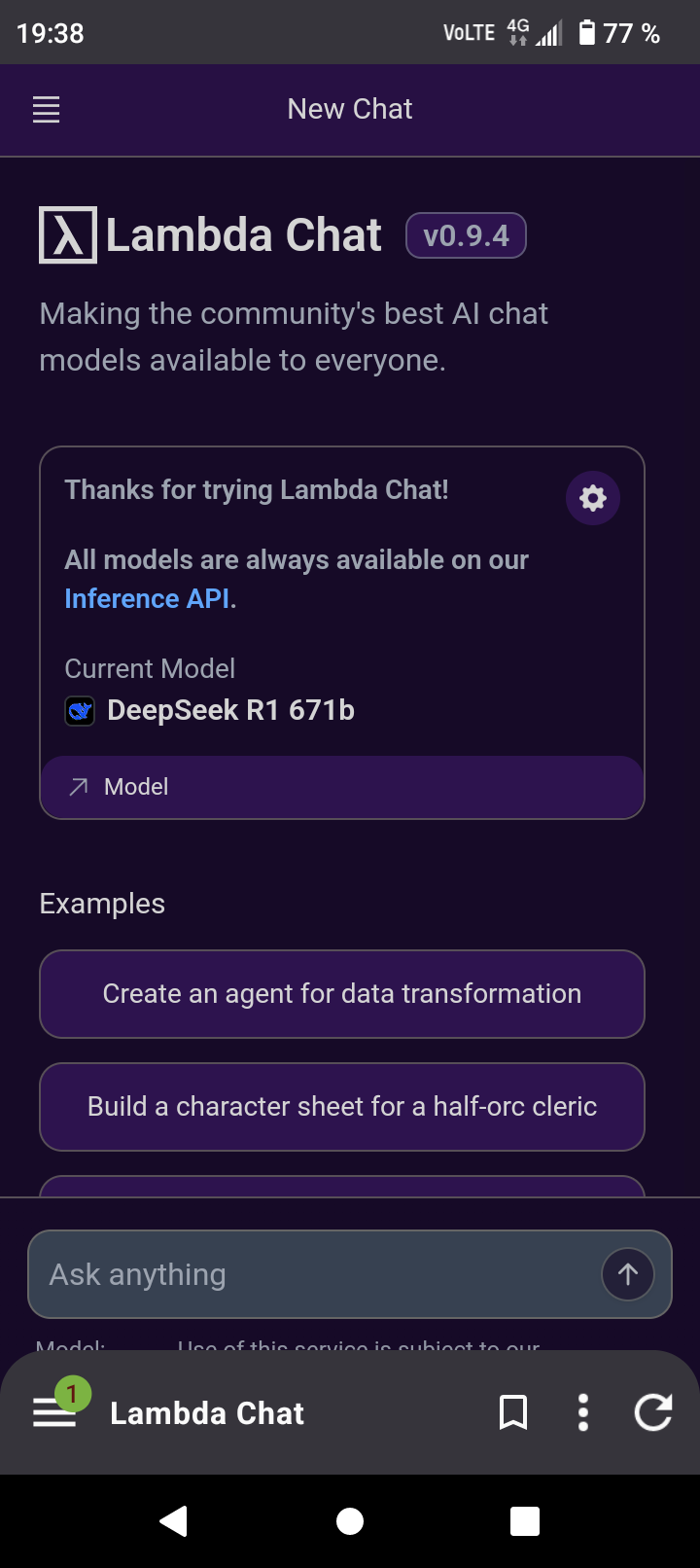Select 'Create an agent for data transformation' example
700x1568 pixels.
coord(342,994)
